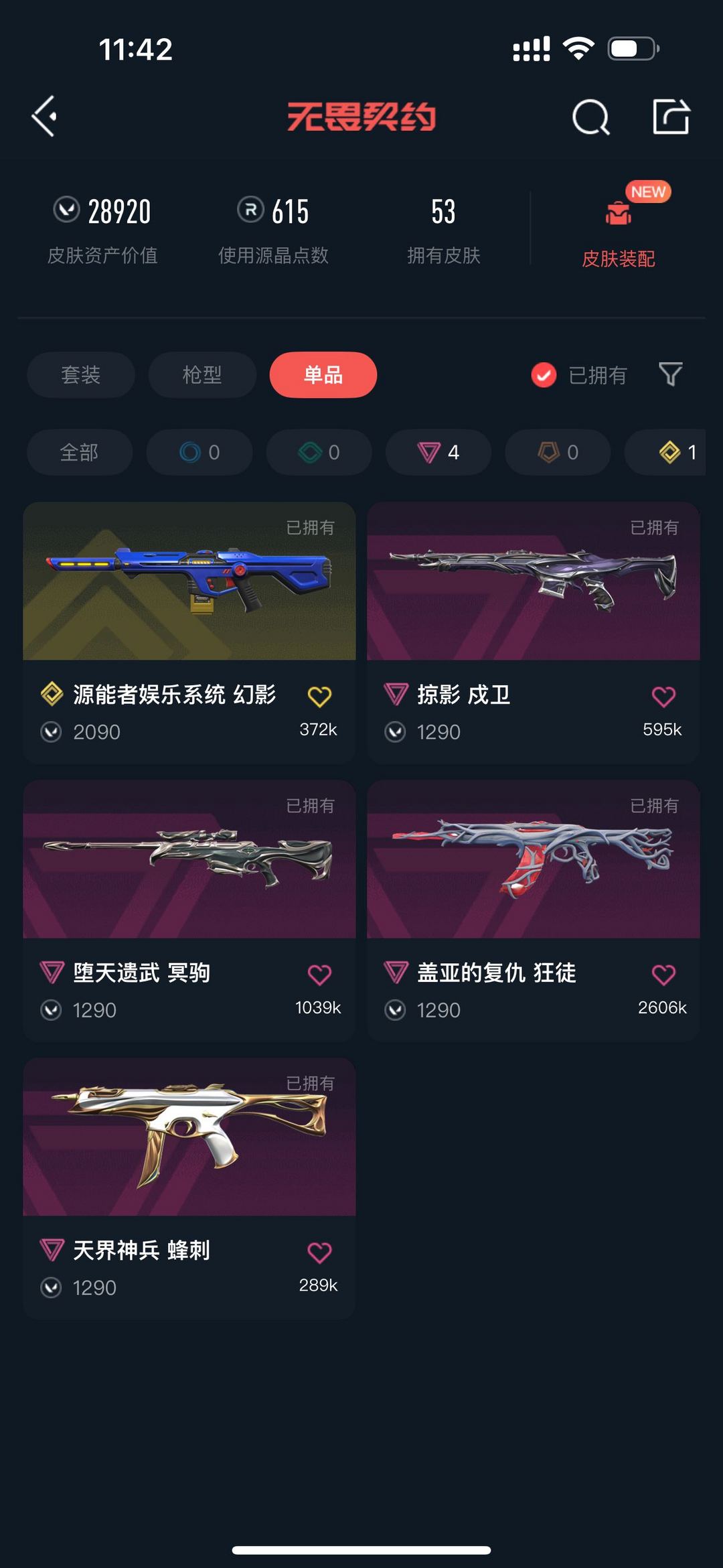
Task: Select the 全部 tier chip
Action: point(80,452)
